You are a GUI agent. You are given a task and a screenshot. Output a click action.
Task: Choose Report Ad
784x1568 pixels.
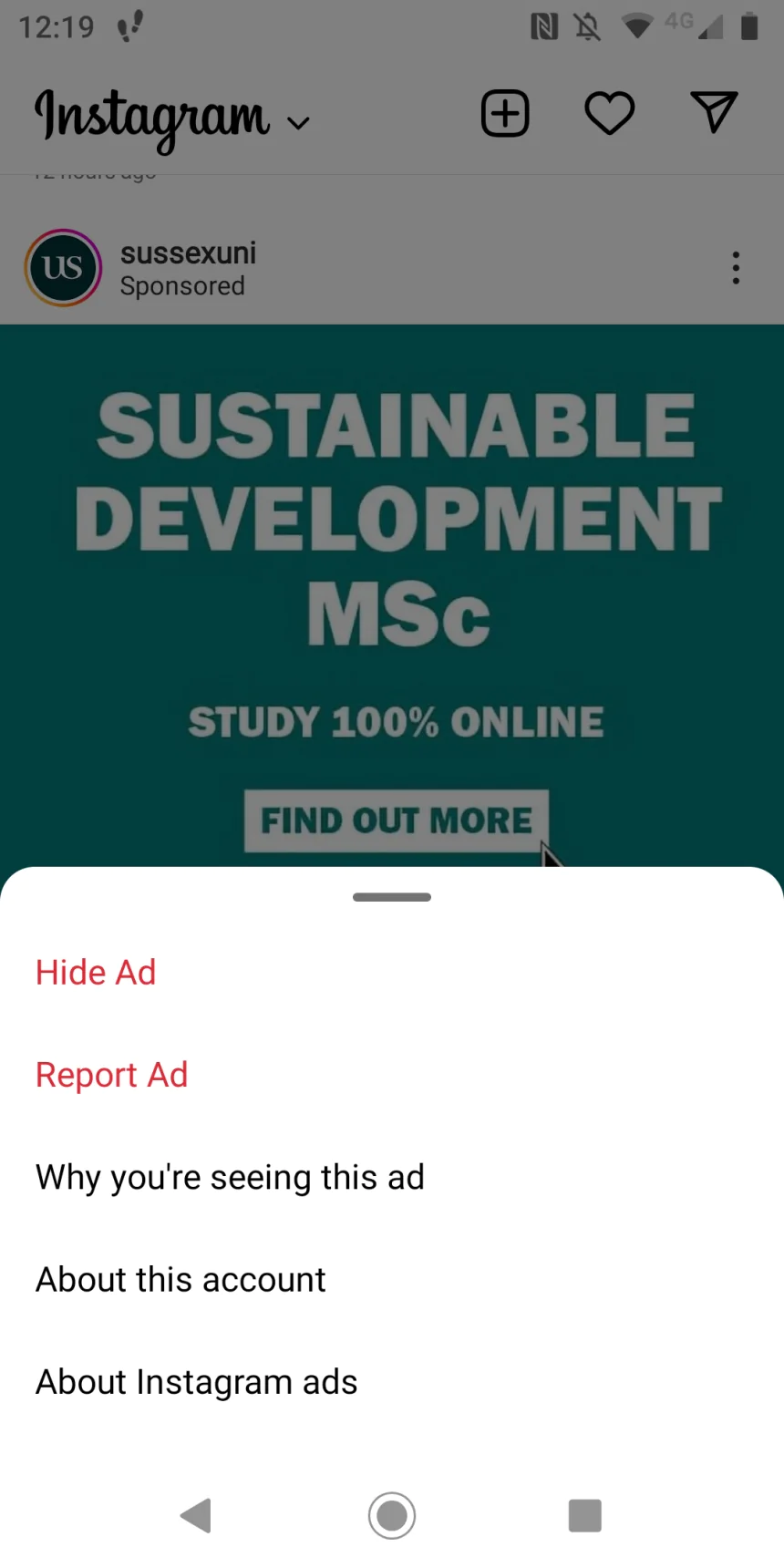pos(111,1075)
